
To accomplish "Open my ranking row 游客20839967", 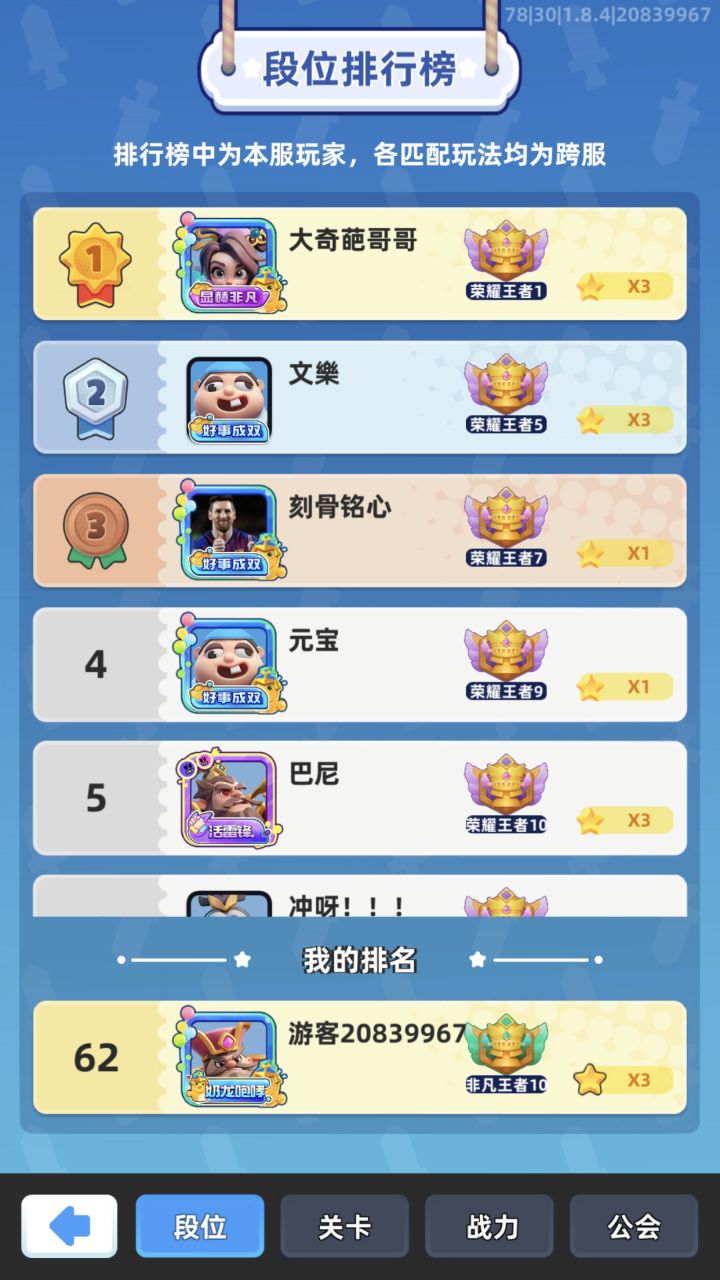I will 360,1057.
